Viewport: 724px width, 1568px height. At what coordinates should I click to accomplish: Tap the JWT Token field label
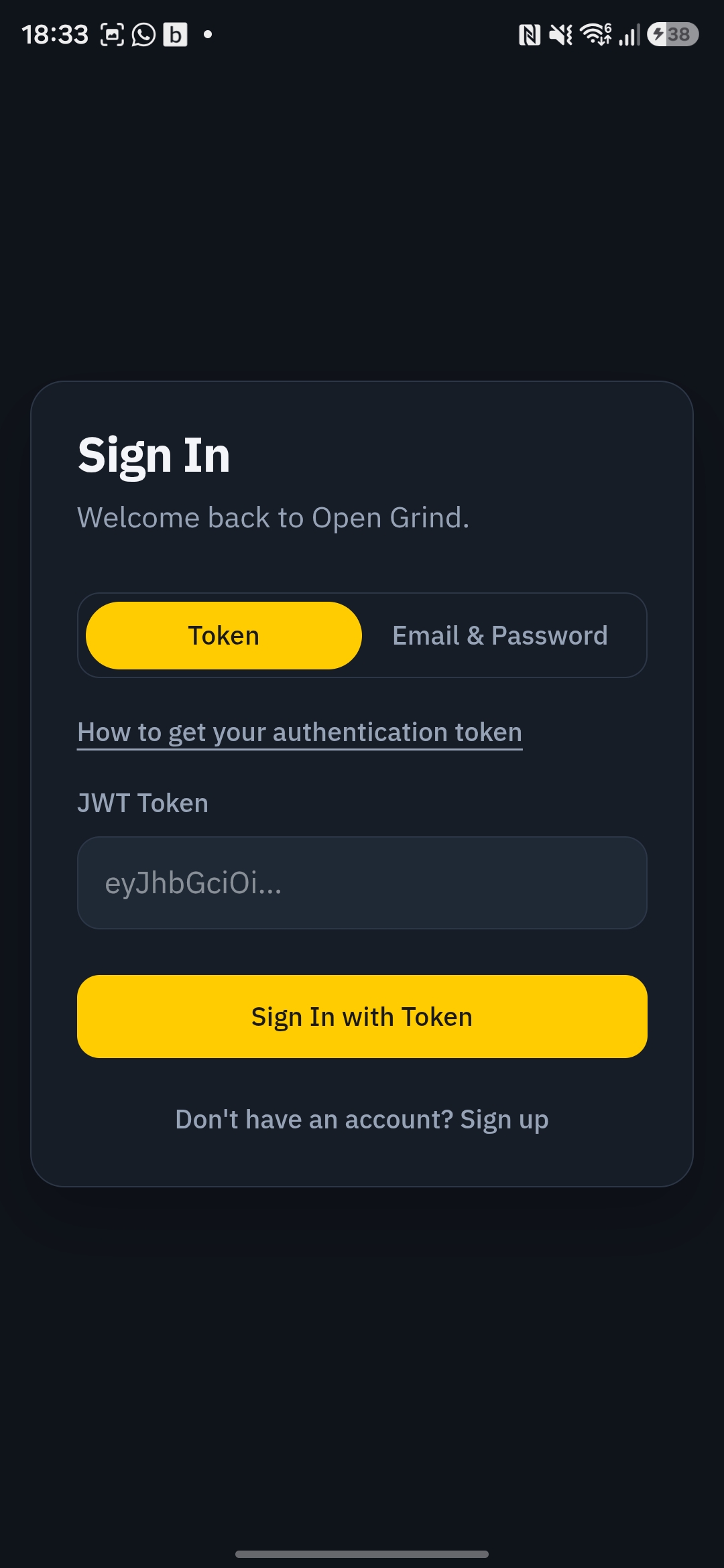[143, 802]
